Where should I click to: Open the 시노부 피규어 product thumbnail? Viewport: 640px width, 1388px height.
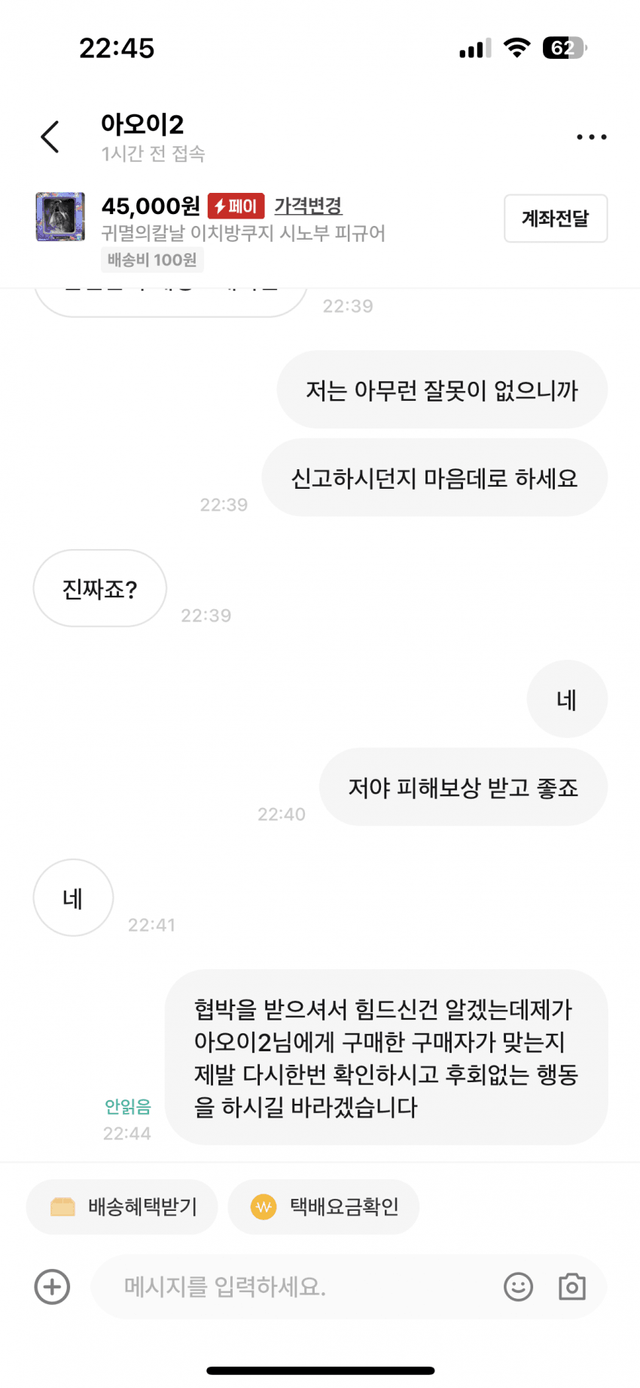coord(60,217)
